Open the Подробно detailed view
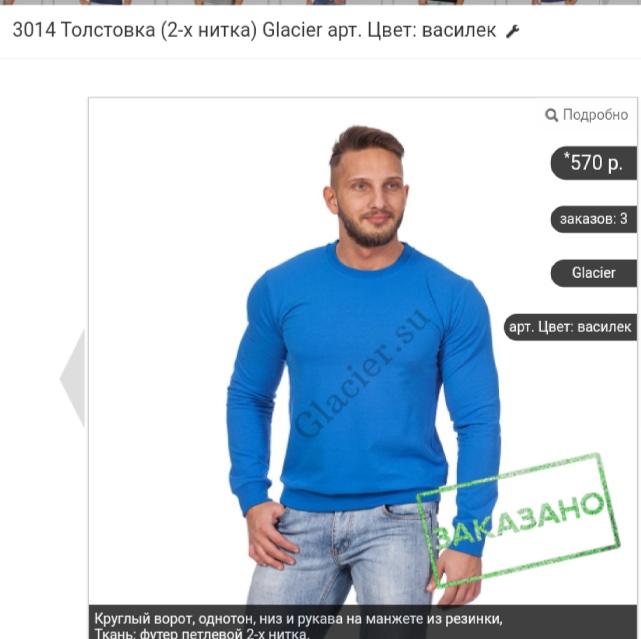 587,115
